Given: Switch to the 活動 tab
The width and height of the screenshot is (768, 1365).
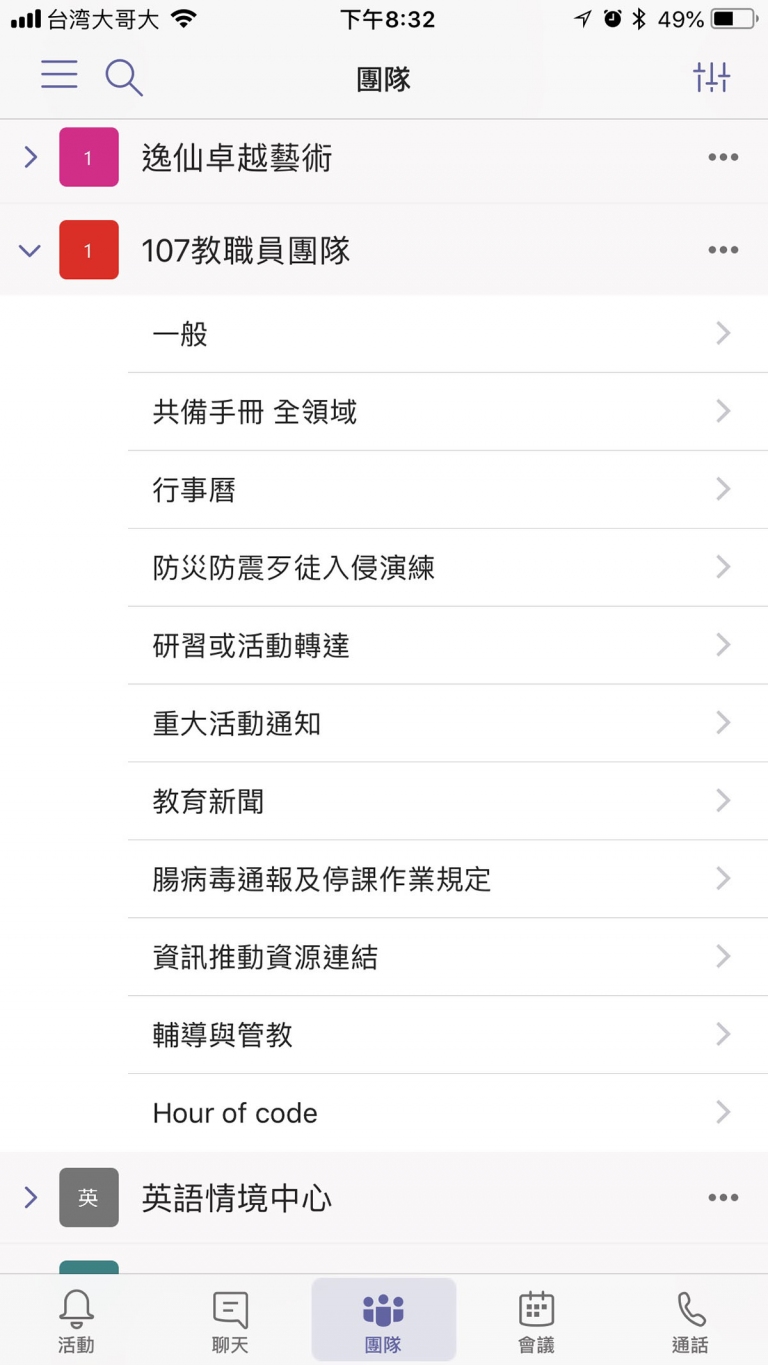Looking at the screenshot, I should pyautogui.click(x=76, y=1320).
